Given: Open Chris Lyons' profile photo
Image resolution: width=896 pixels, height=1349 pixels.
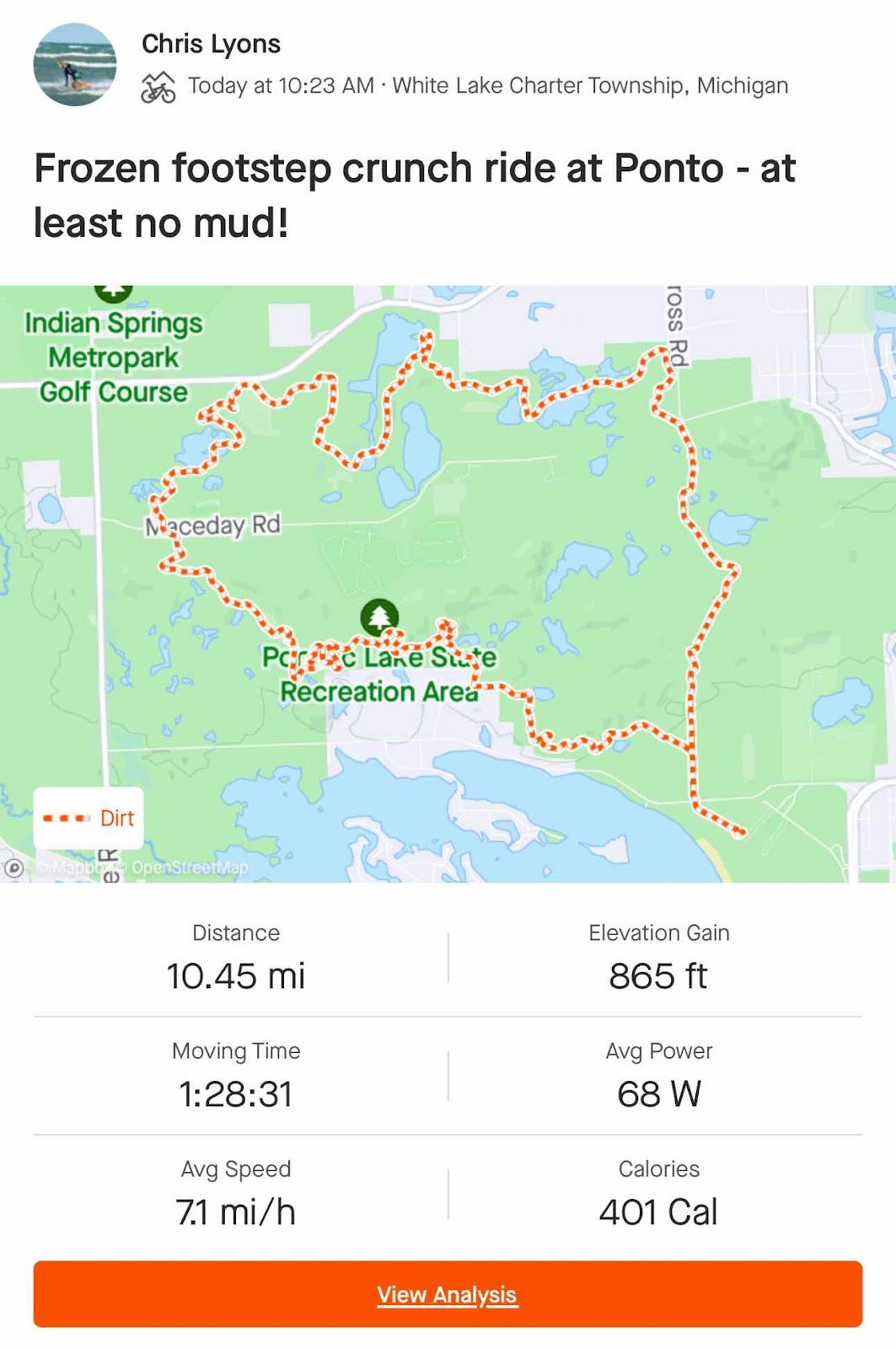Looking at the screenshot, I should [75, 65].
